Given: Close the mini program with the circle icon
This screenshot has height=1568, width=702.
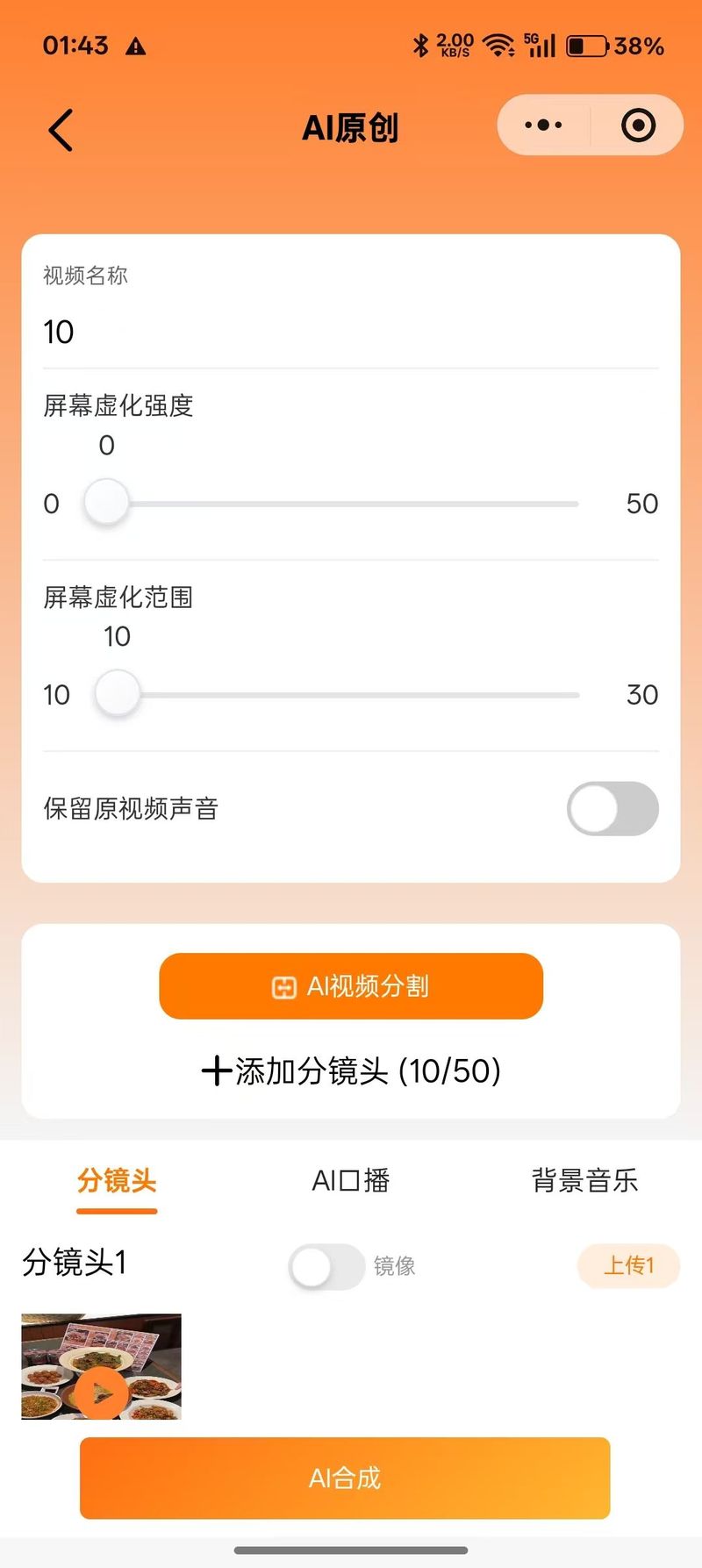Looking at the screenshot, I should [638, 125].
